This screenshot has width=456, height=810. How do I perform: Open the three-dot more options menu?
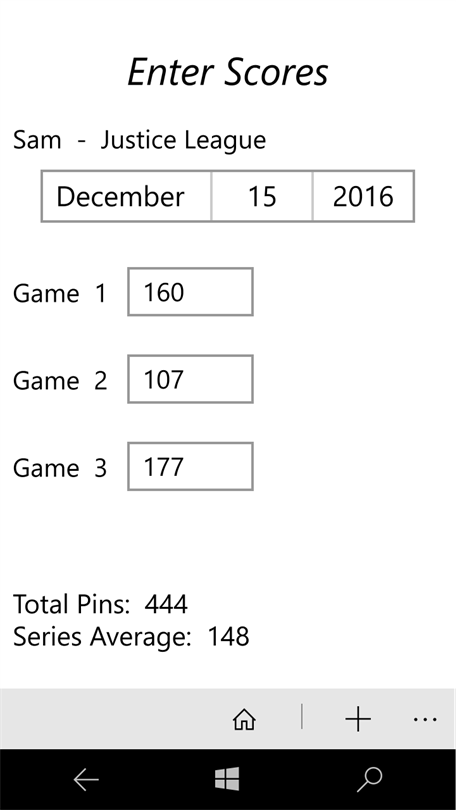pos(425,719)
